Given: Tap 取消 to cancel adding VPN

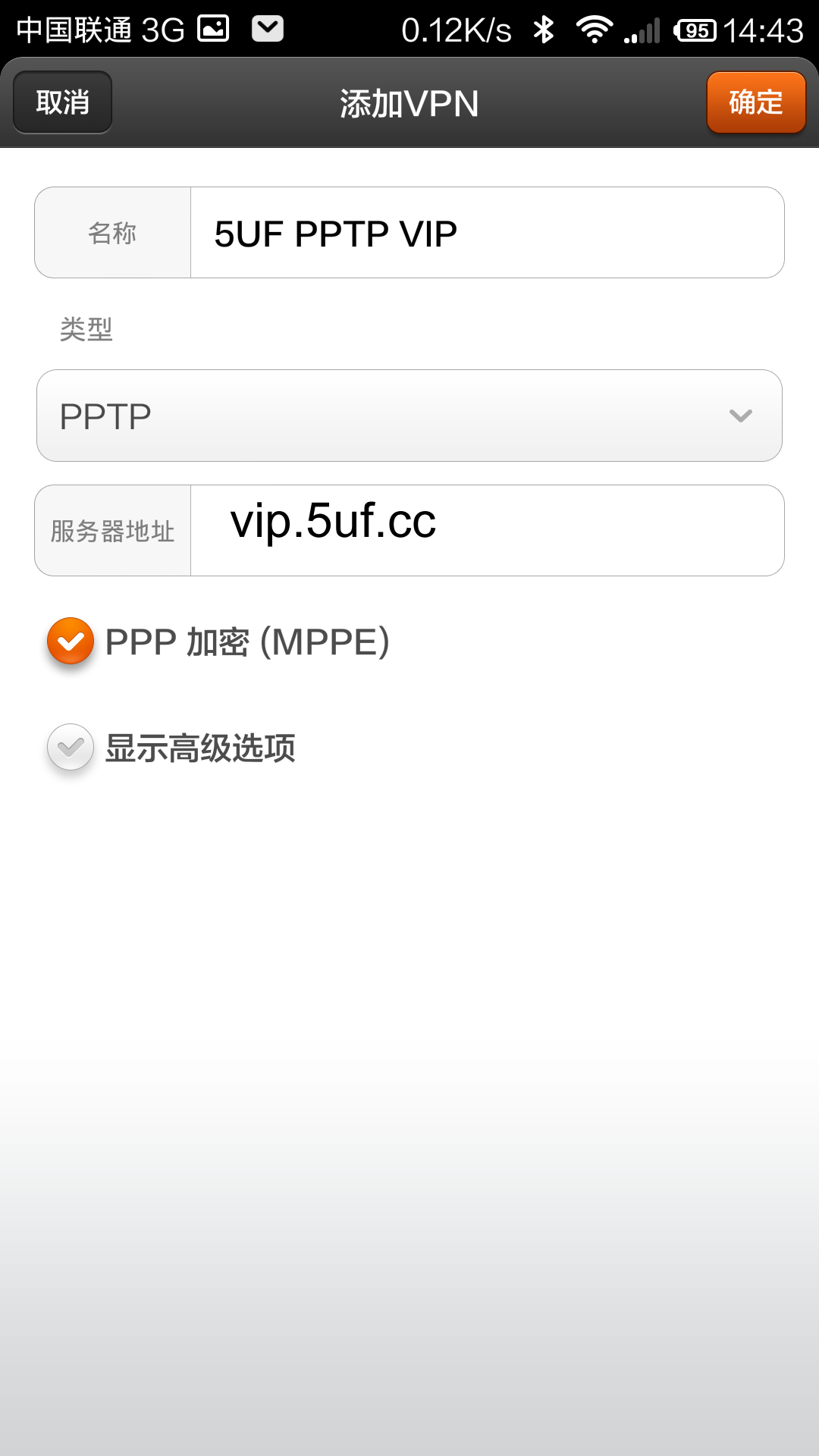Looking at the screenshot, I should coord(61,103).
